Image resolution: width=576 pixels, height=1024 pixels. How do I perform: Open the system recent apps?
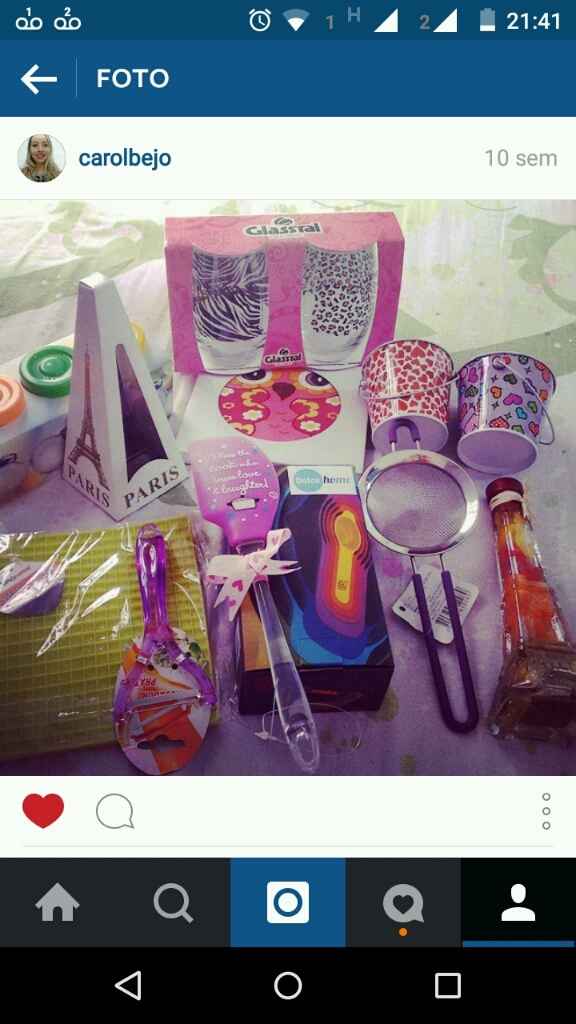pos(448,985)
